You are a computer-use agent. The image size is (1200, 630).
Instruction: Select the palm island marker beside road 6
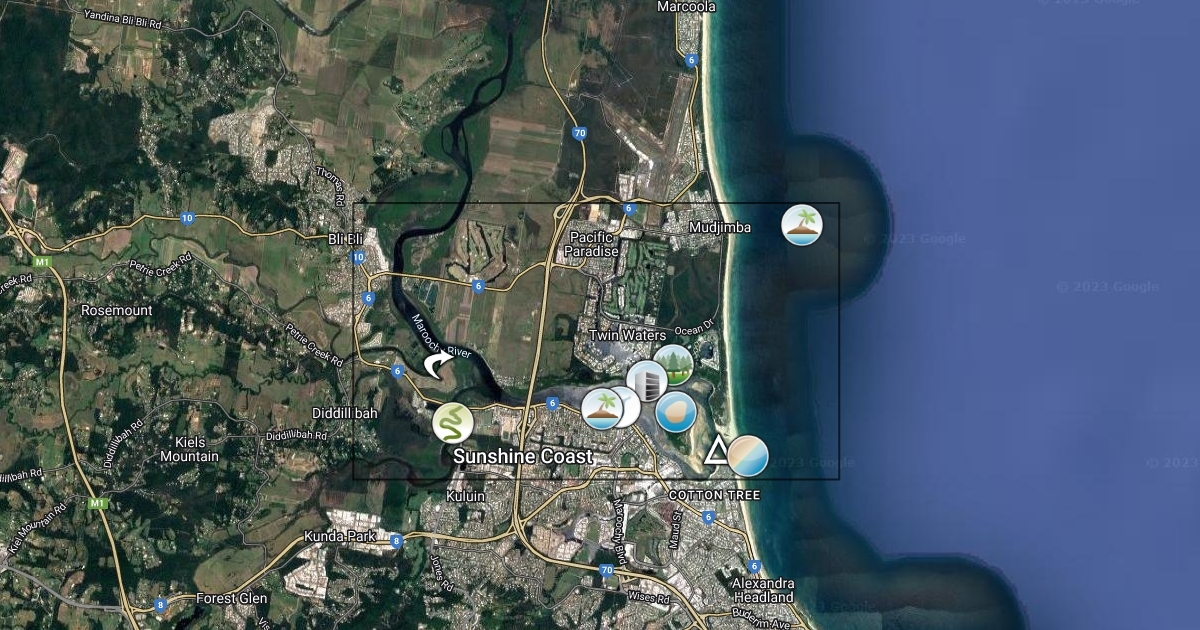pos(602,409)
